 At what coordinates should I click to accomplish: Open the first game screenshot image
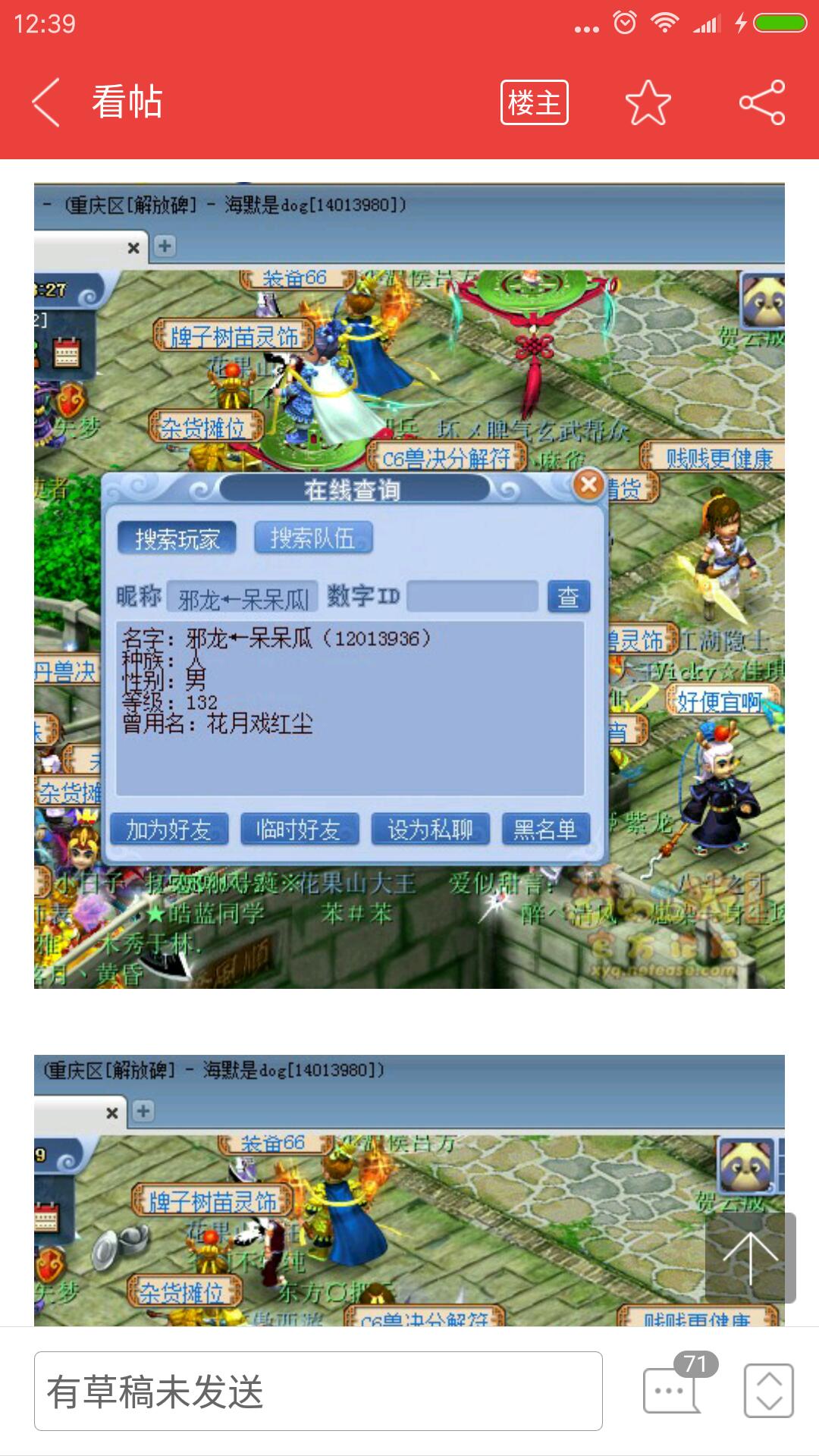409,585
